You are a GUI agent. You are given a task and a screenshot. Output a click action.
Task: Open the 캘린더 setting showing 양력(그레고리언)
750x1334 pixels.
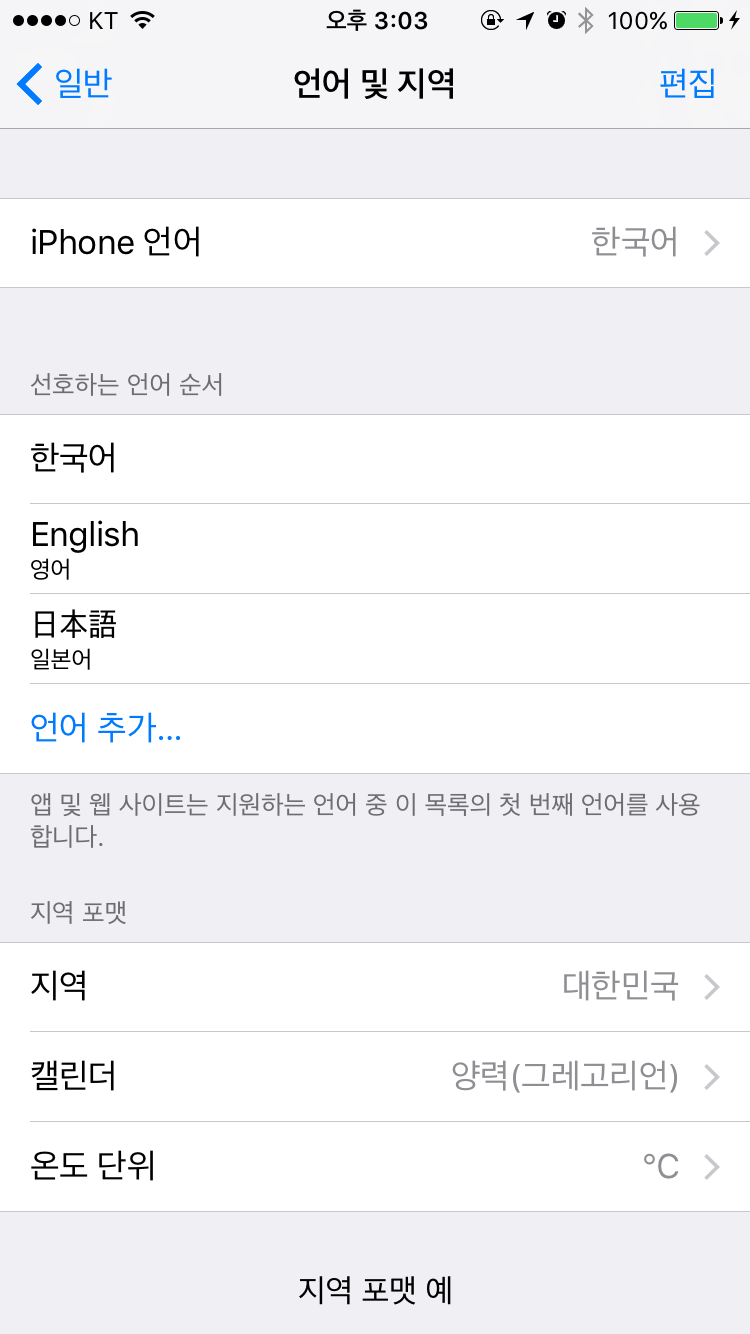click(x=375, y=1077)
